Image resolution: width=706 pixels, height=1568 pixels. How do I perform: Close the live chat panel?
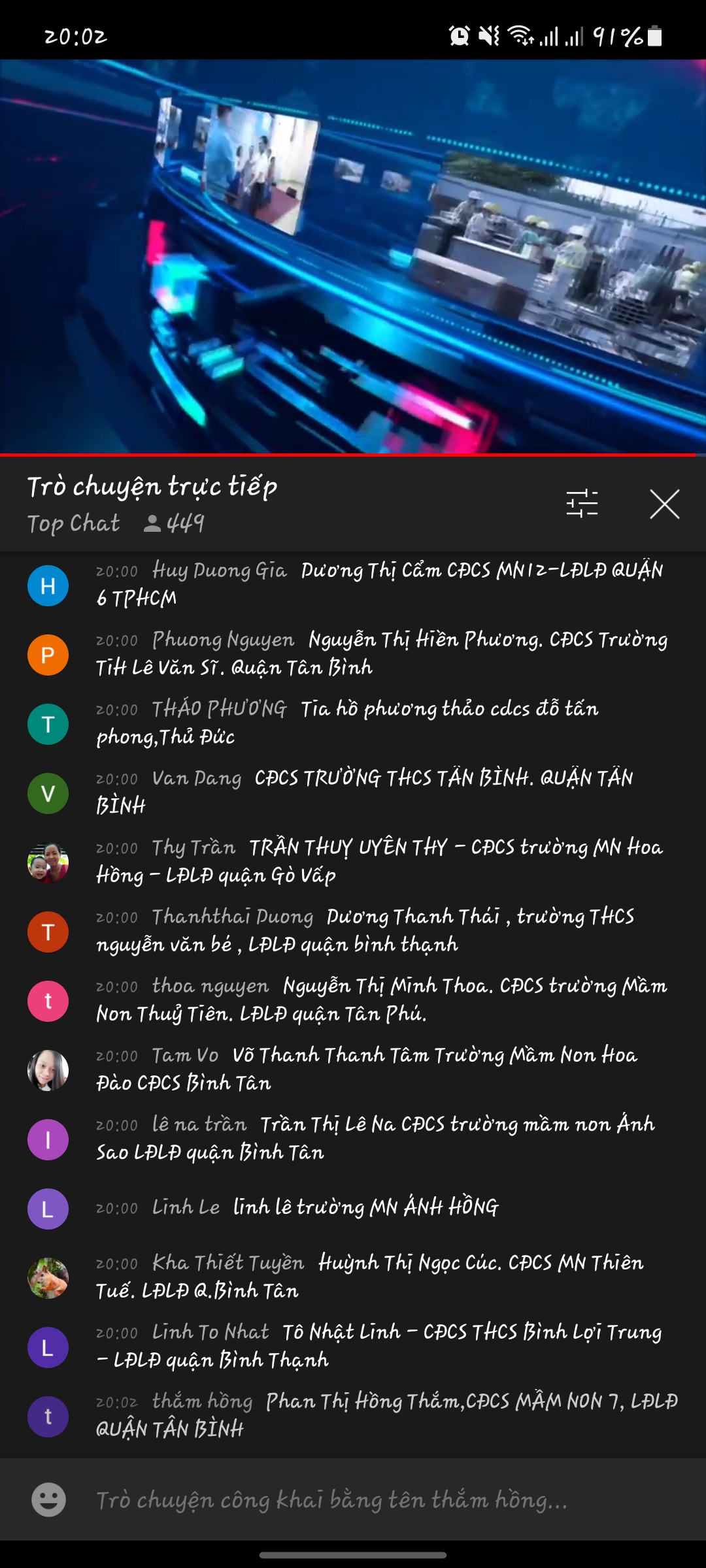[664, 504]
